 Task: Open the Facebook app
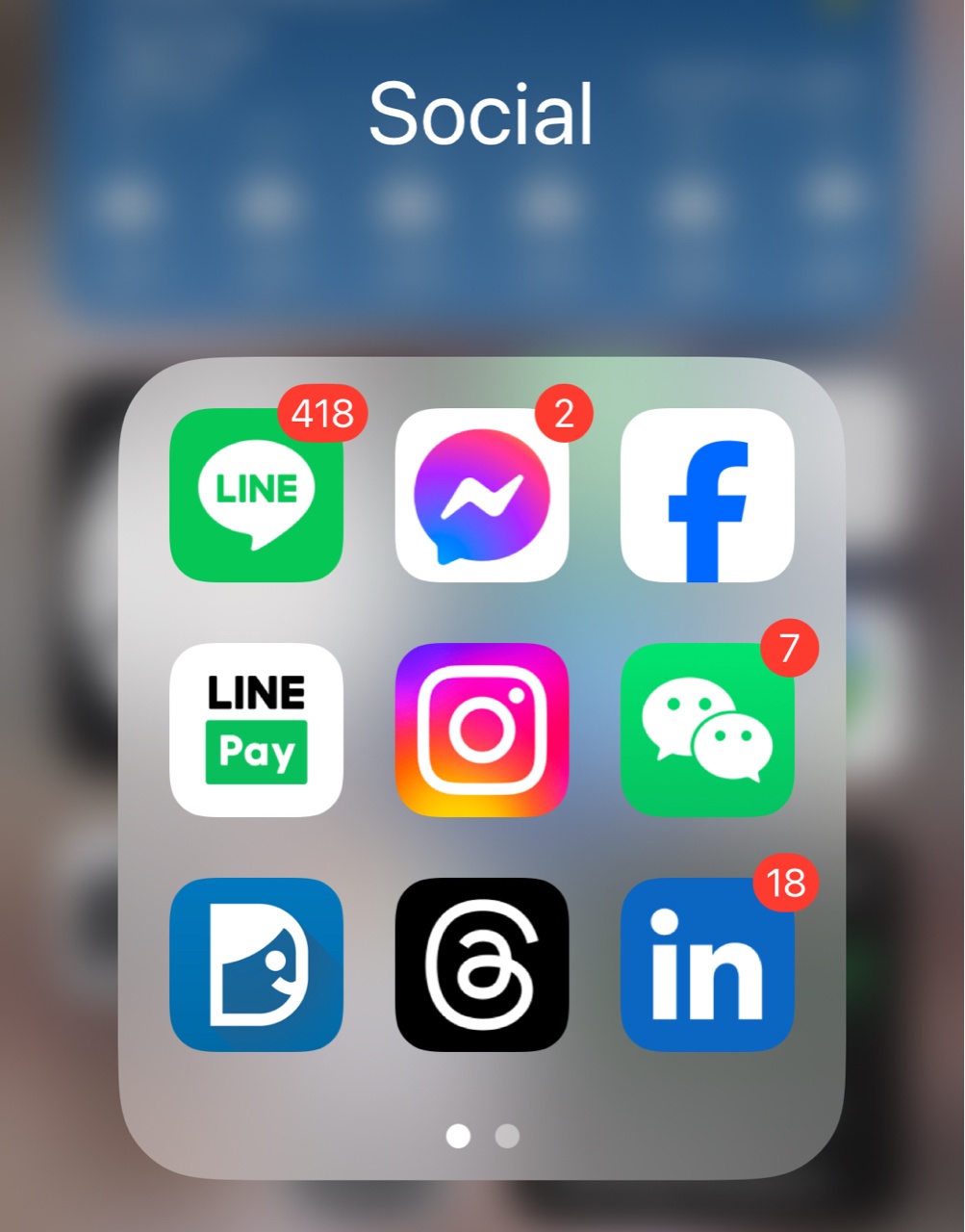[x=707, y=495]
